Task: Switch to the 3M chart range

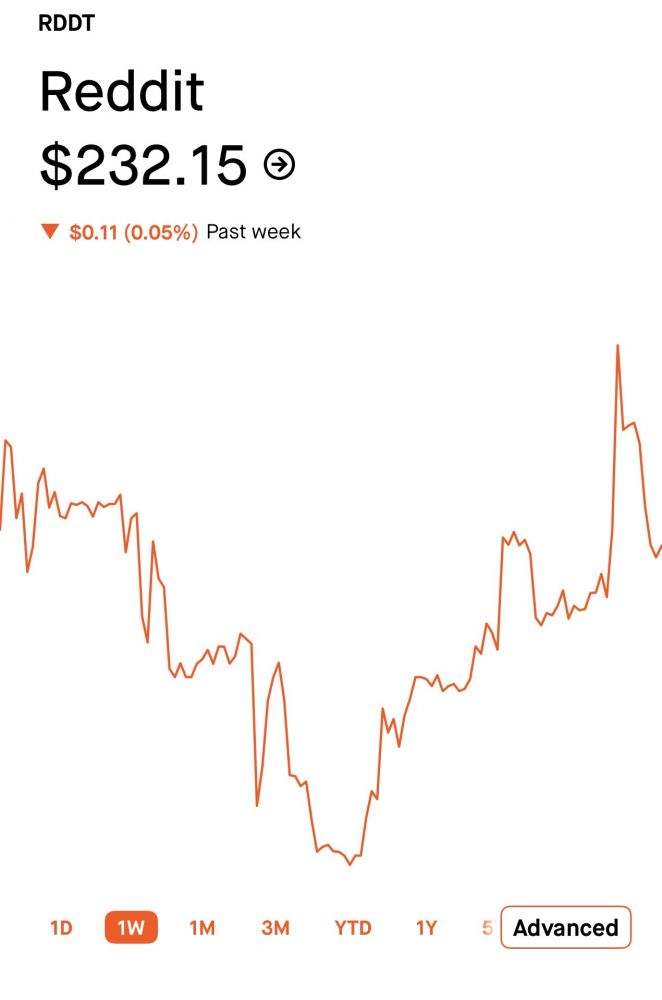Action: [275, 928]
